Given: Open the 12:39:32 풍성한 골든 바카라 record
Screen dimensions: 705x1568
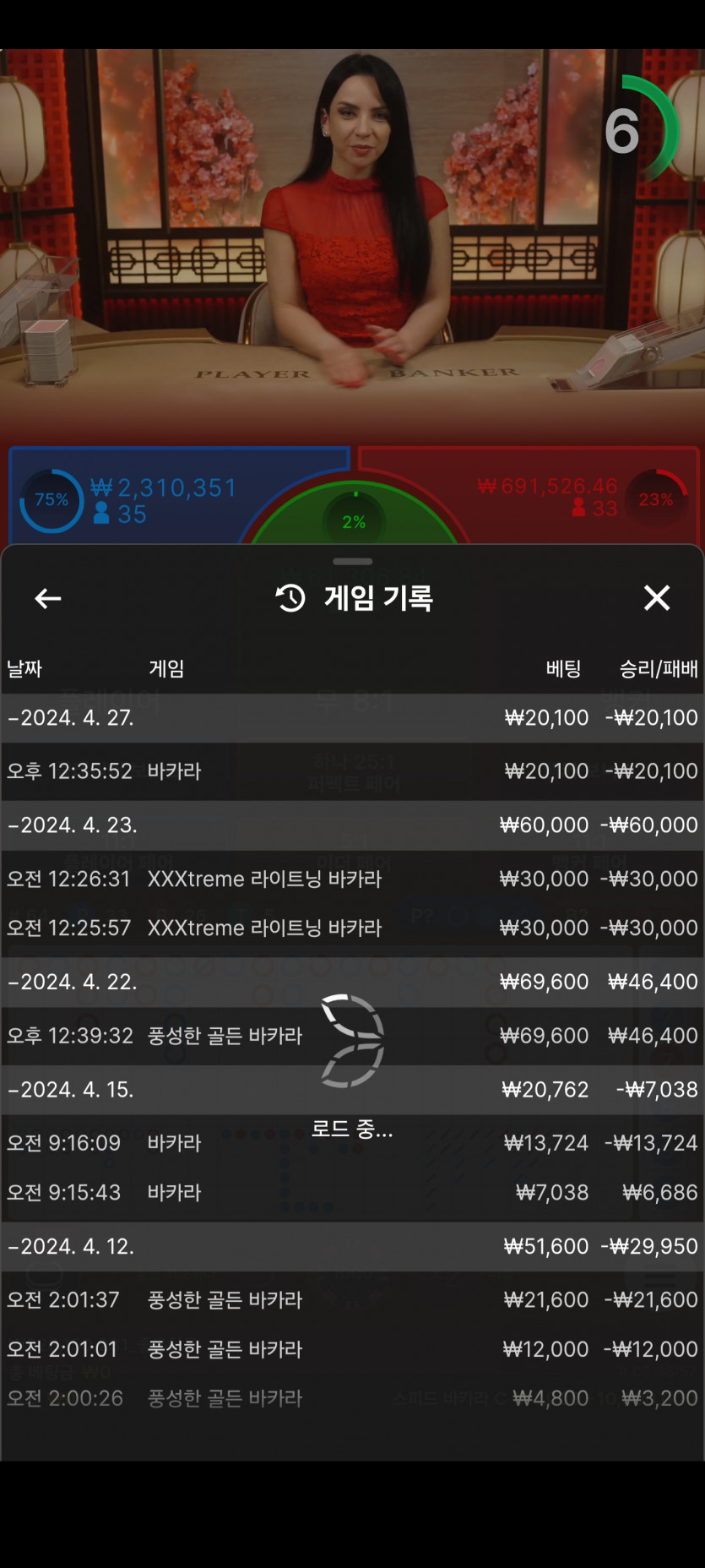Looking at the screenshot, I should [351, 1036].
